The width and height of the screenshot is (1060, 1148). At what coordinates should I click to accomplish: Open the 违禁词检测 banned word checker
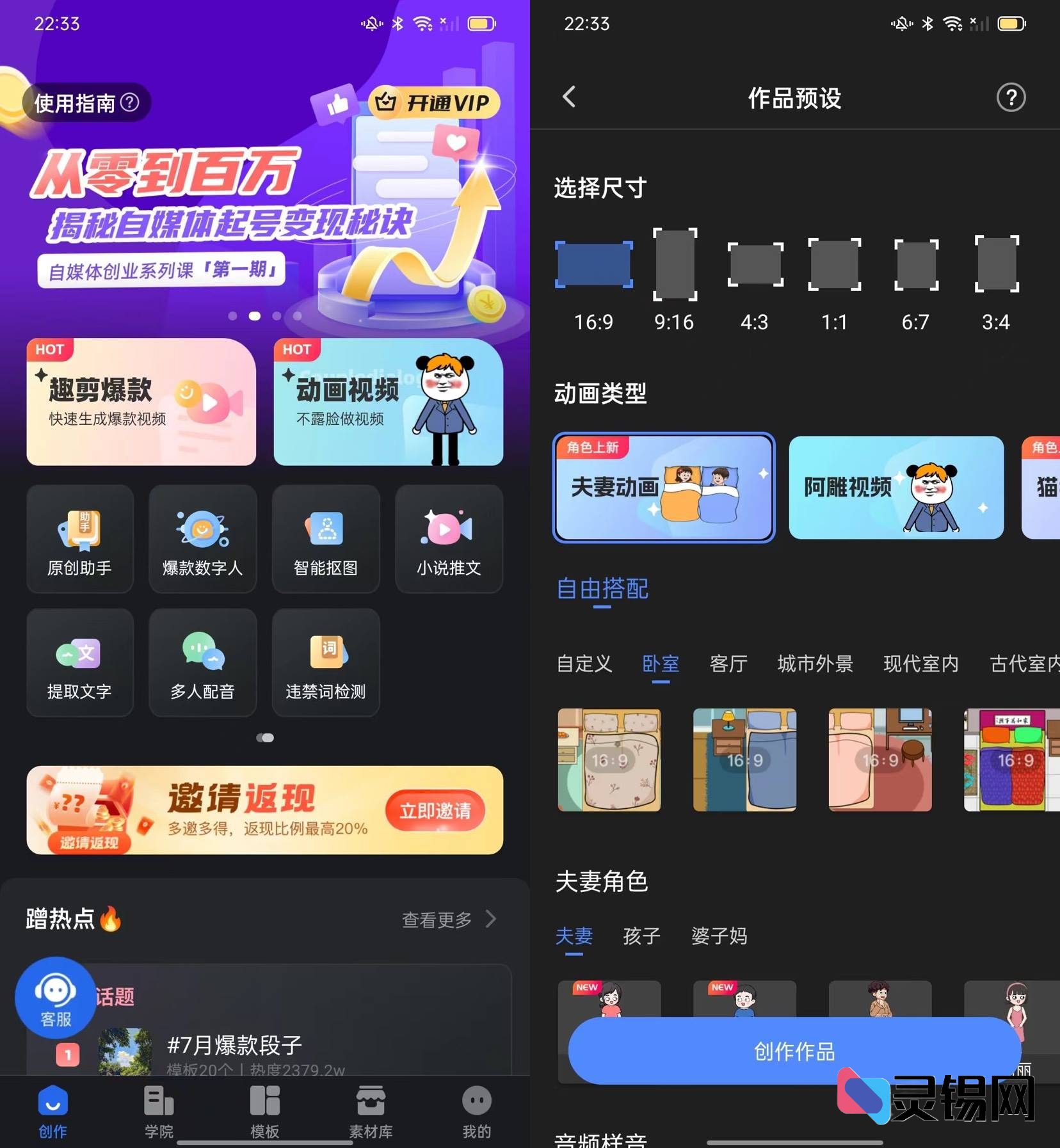(325, 663)
